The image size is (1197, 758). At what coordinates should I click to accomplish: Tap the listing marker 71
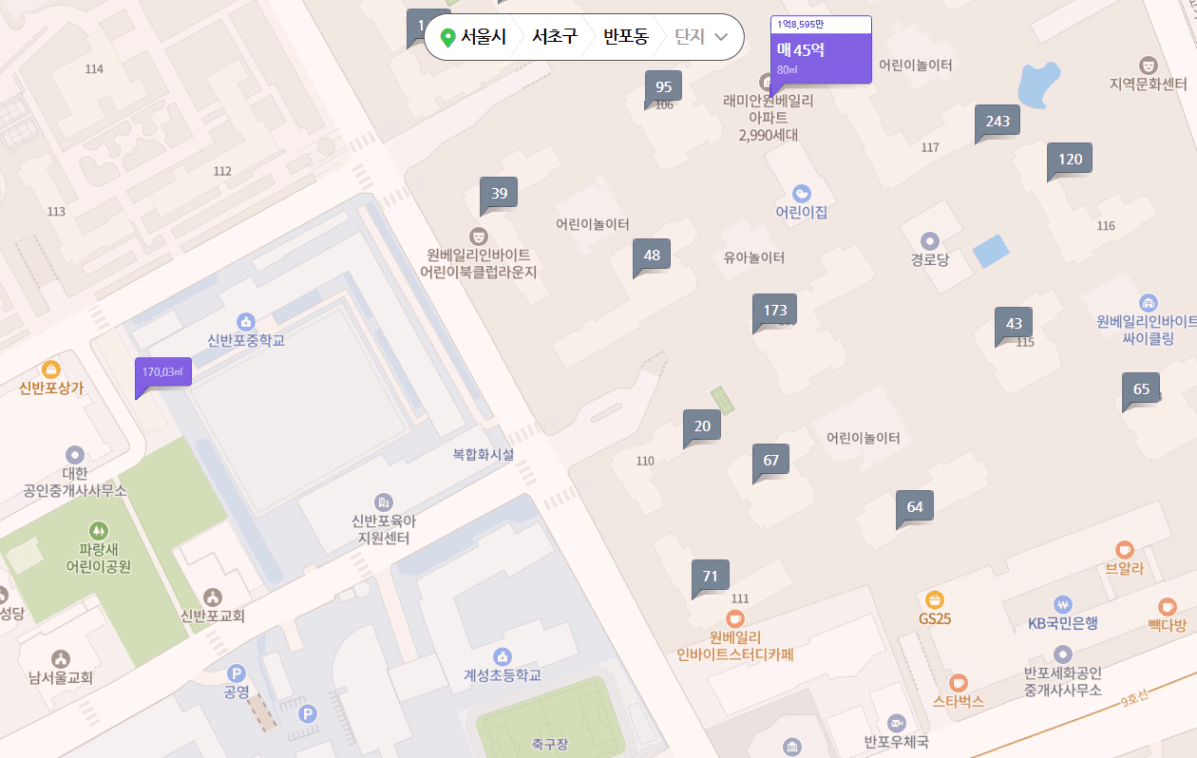point(710,576)
